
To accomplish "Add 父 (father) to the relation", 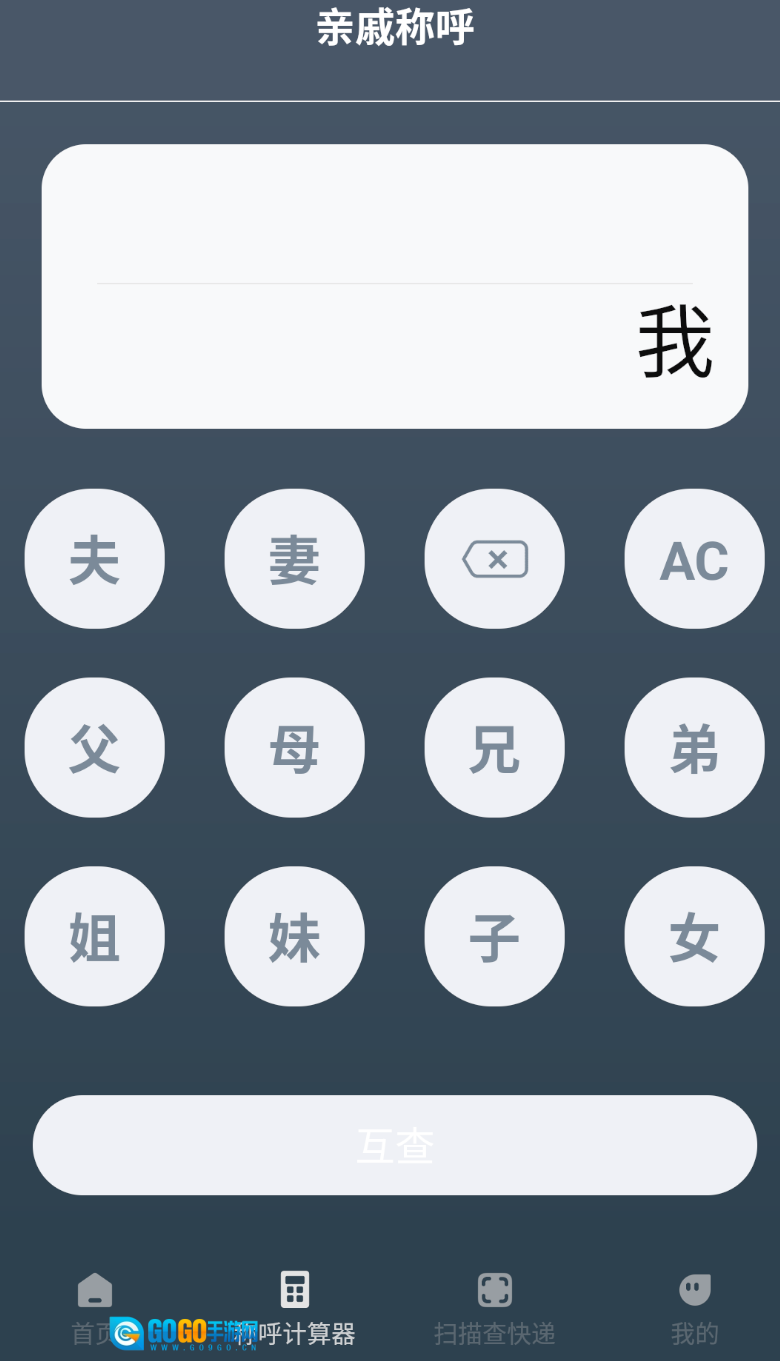I will click(x=95, y=748).
